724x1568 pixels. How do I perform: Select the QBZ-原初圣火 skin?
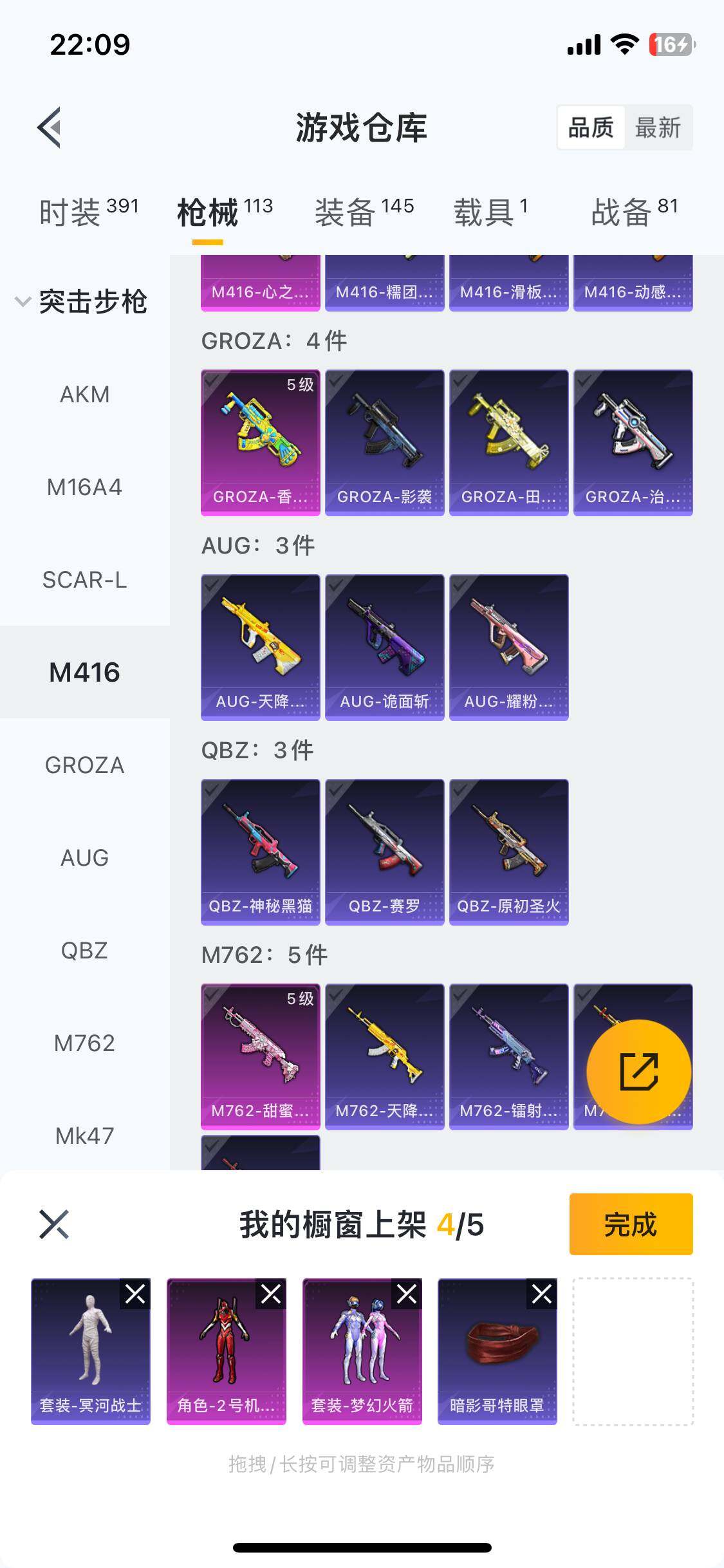click(x=508, y=852)
